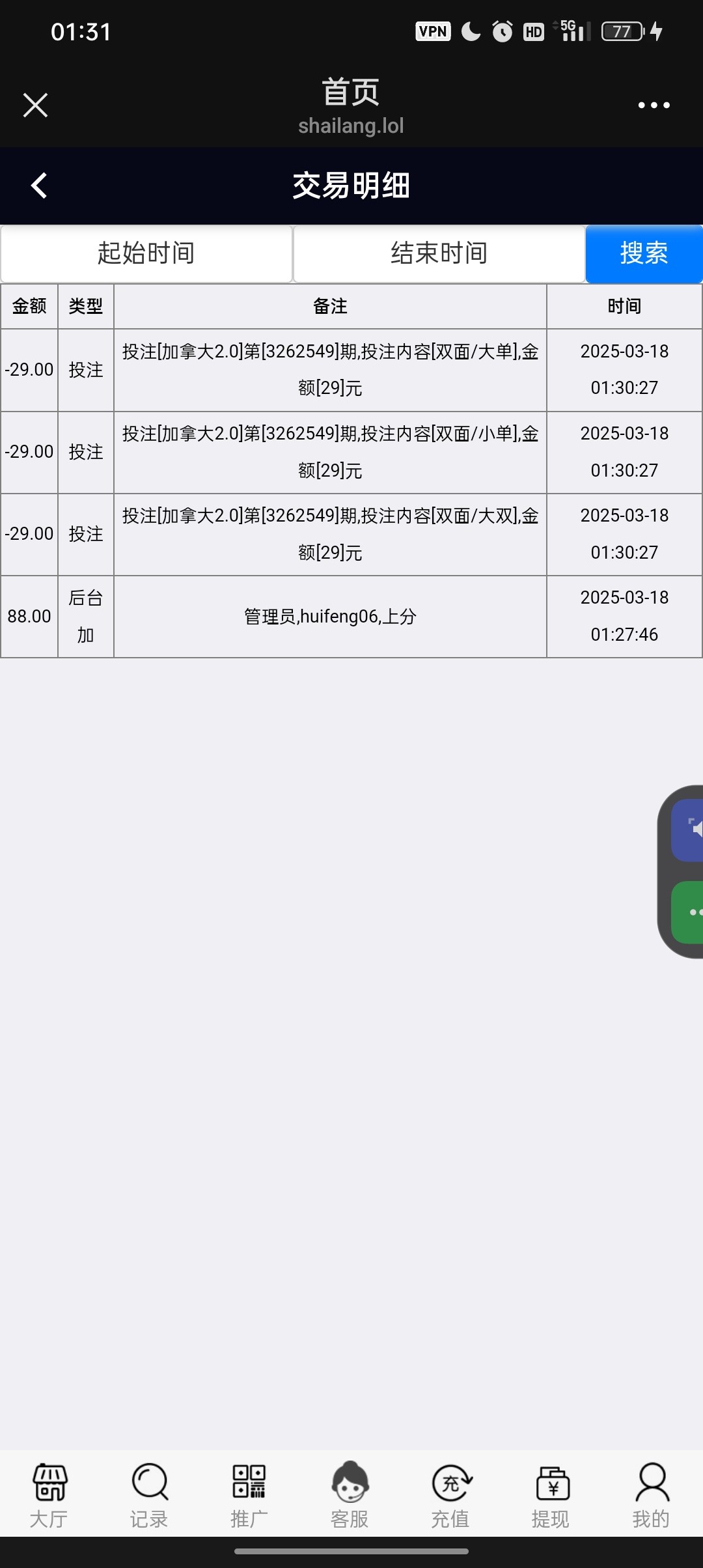Open the 我的 profile tab
Image resolution: width=703 pixels, height=1568 pixels.
[x=651, y=1495]
